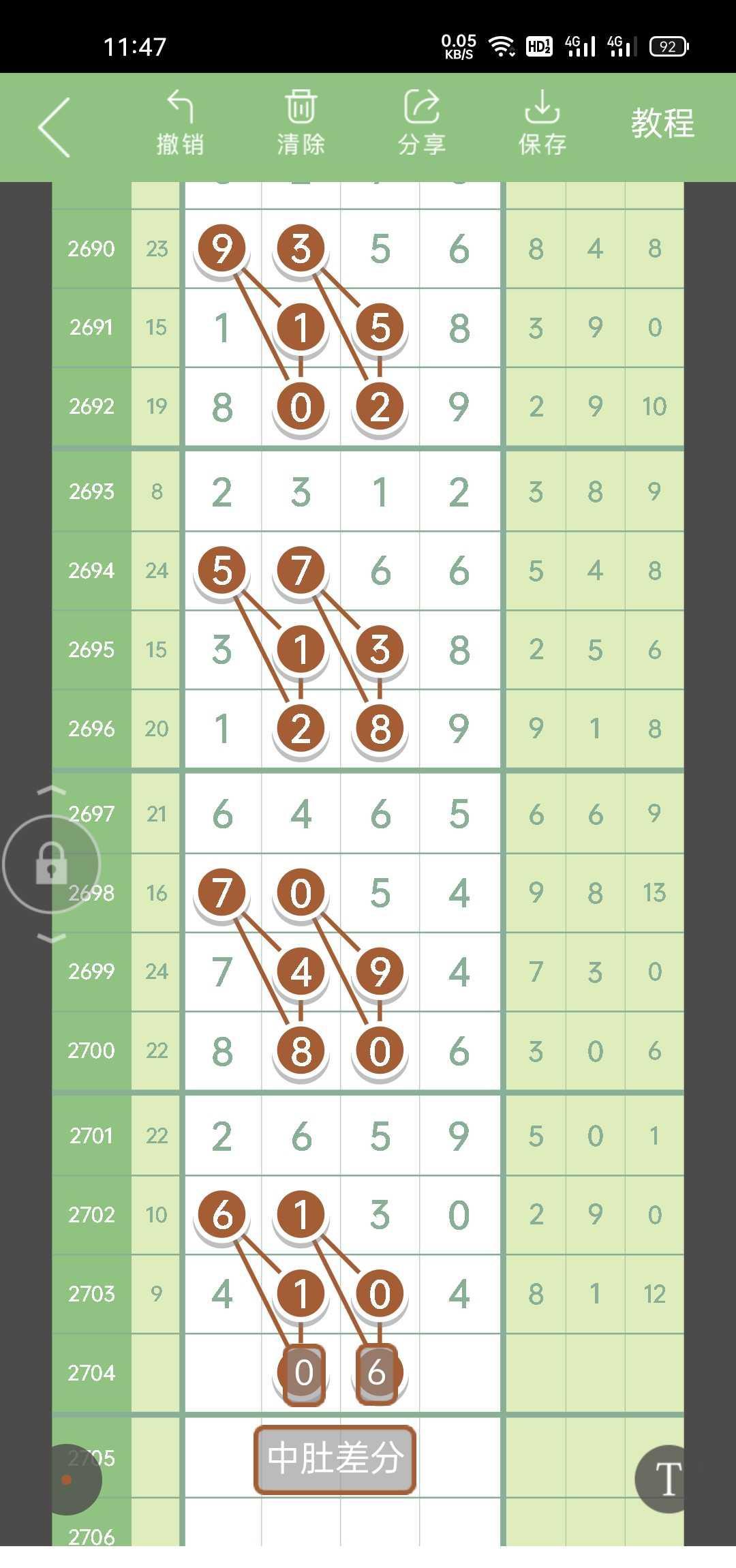Share the chart via 分享

point(421,124)
